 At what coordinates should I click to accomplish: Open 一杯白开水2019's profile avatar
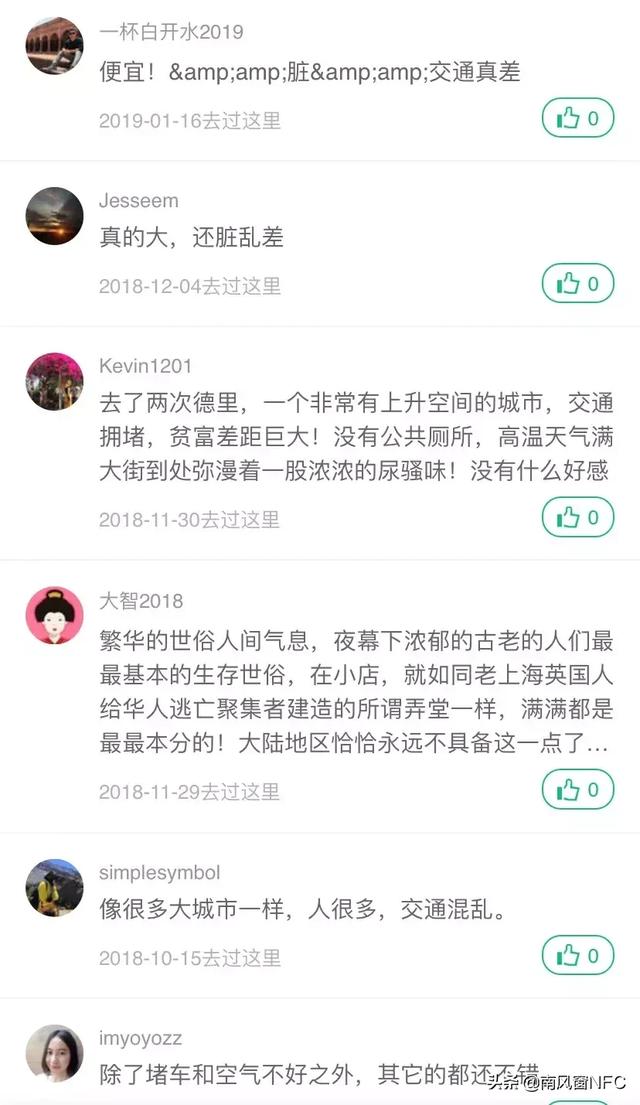54,46
